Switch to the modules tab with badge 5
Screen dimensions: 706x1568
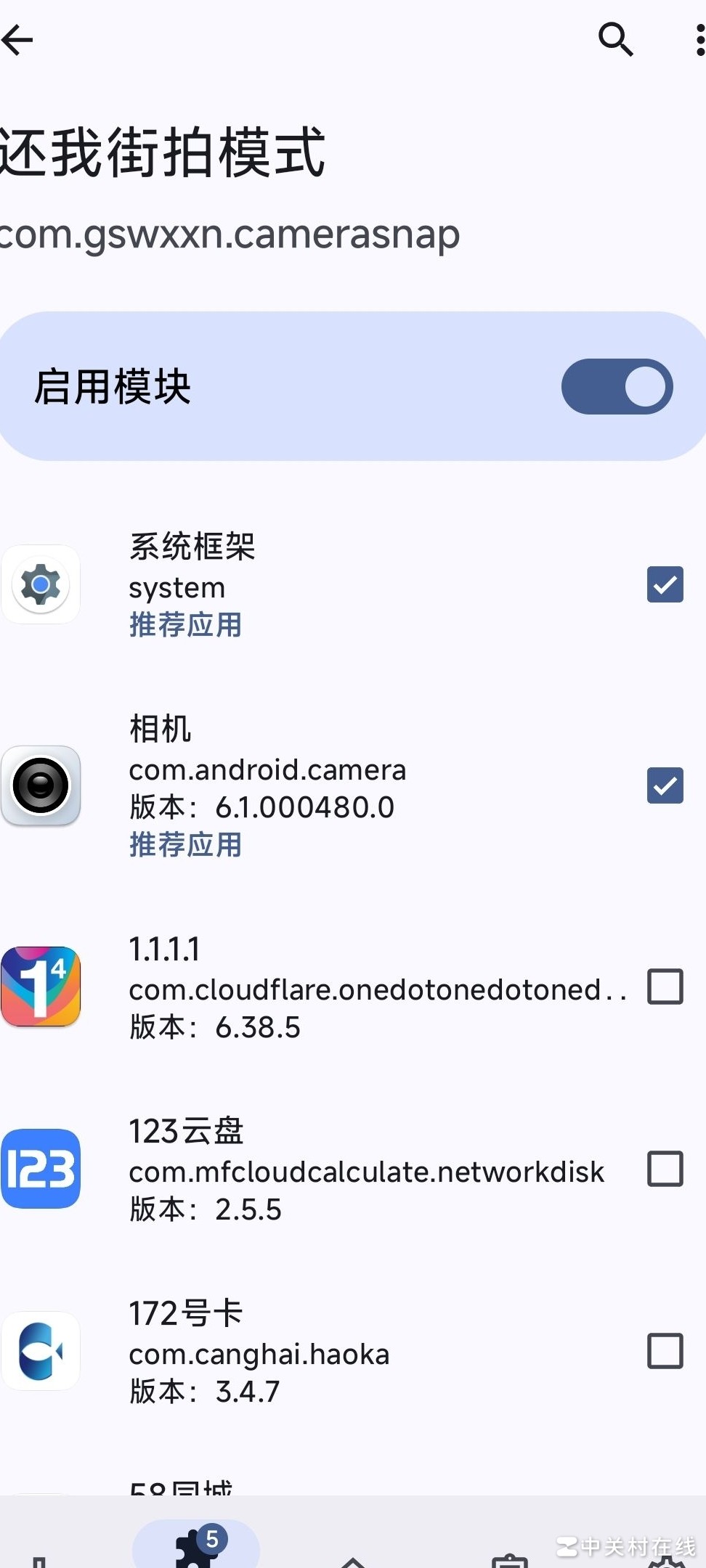pos(196,1546)
